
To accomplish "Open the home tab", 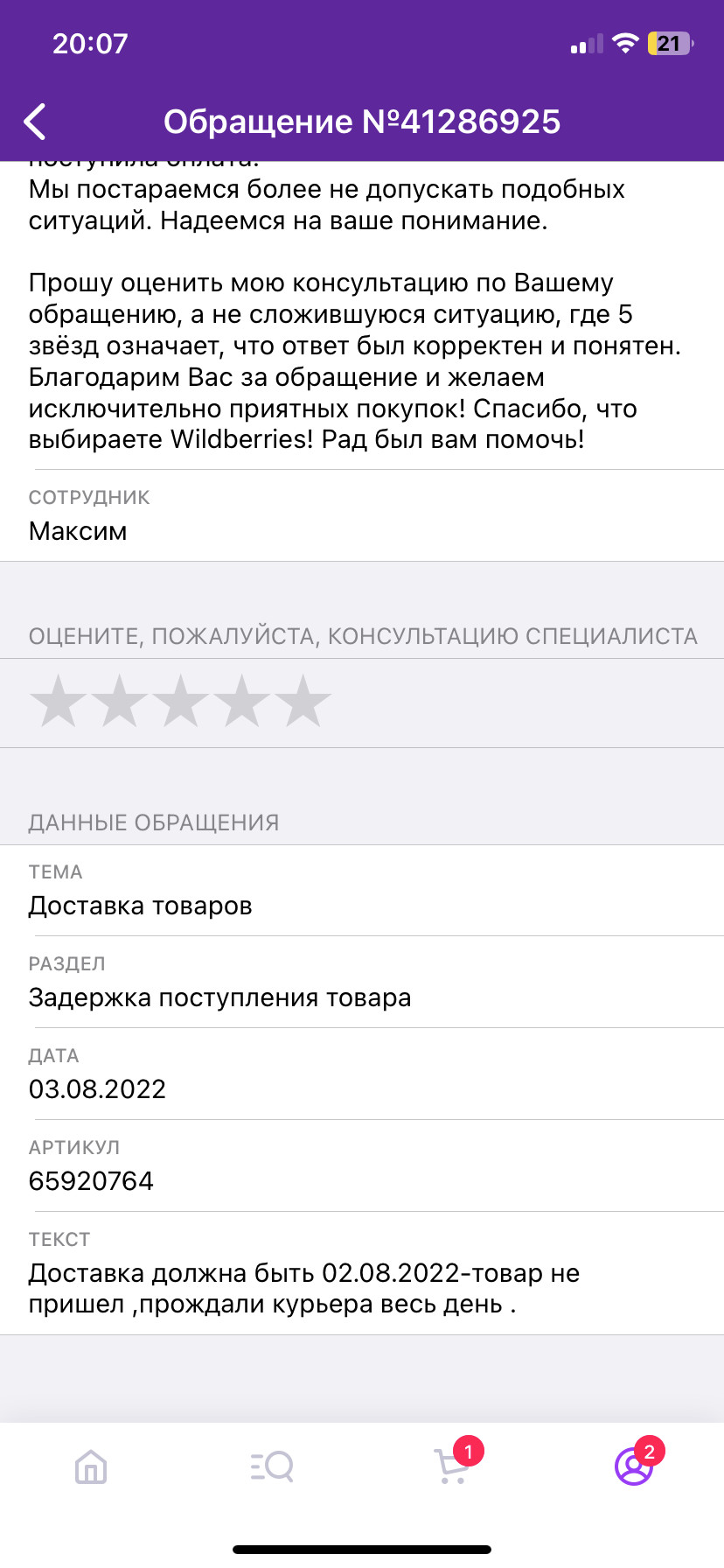I will tap(91, 1466).
